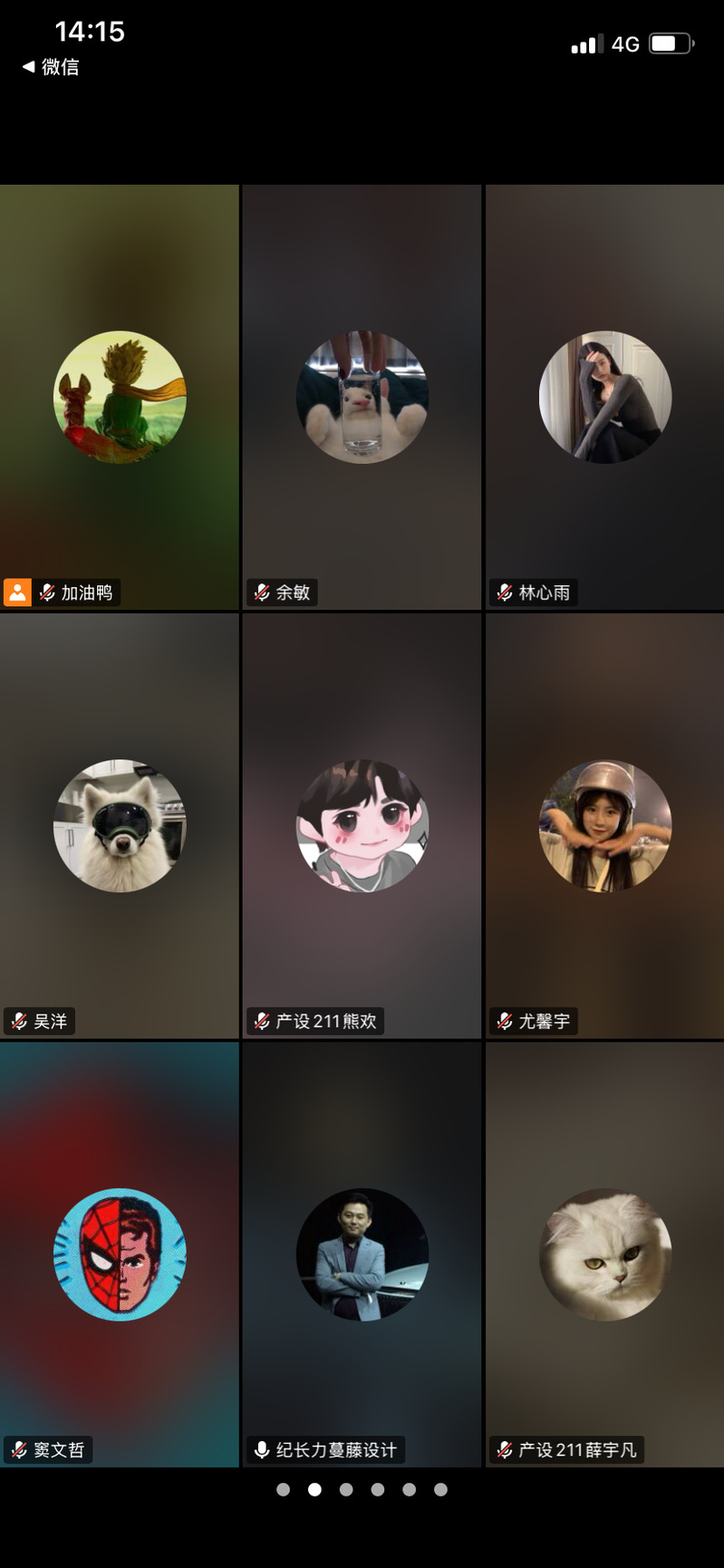Screen dimensions: 724x1568
Task: View 吴洋's participant tile
Action: pyautogui.click(x=120, y=825)
